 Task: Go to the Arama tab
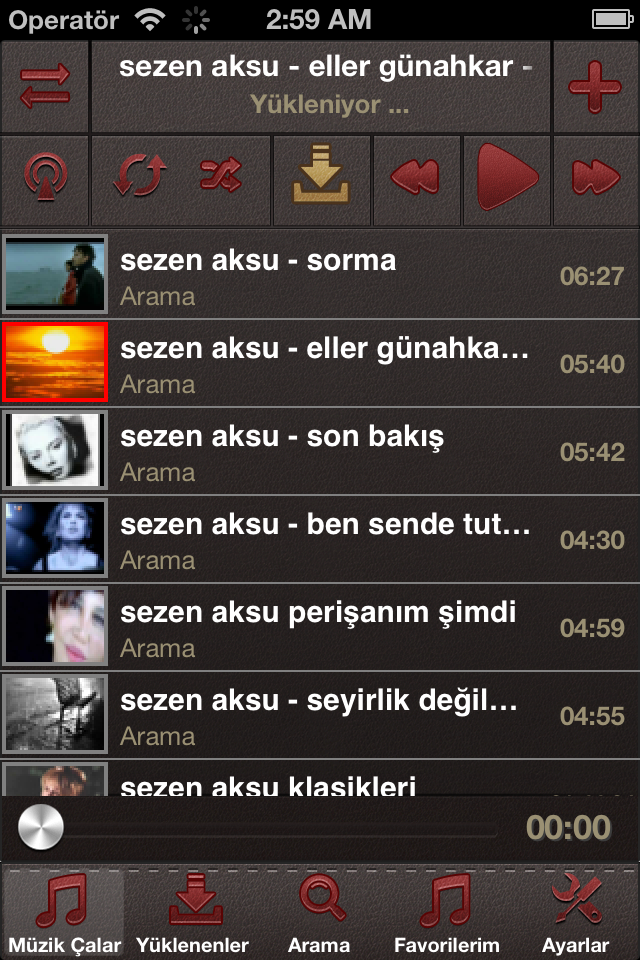[319, 914]
